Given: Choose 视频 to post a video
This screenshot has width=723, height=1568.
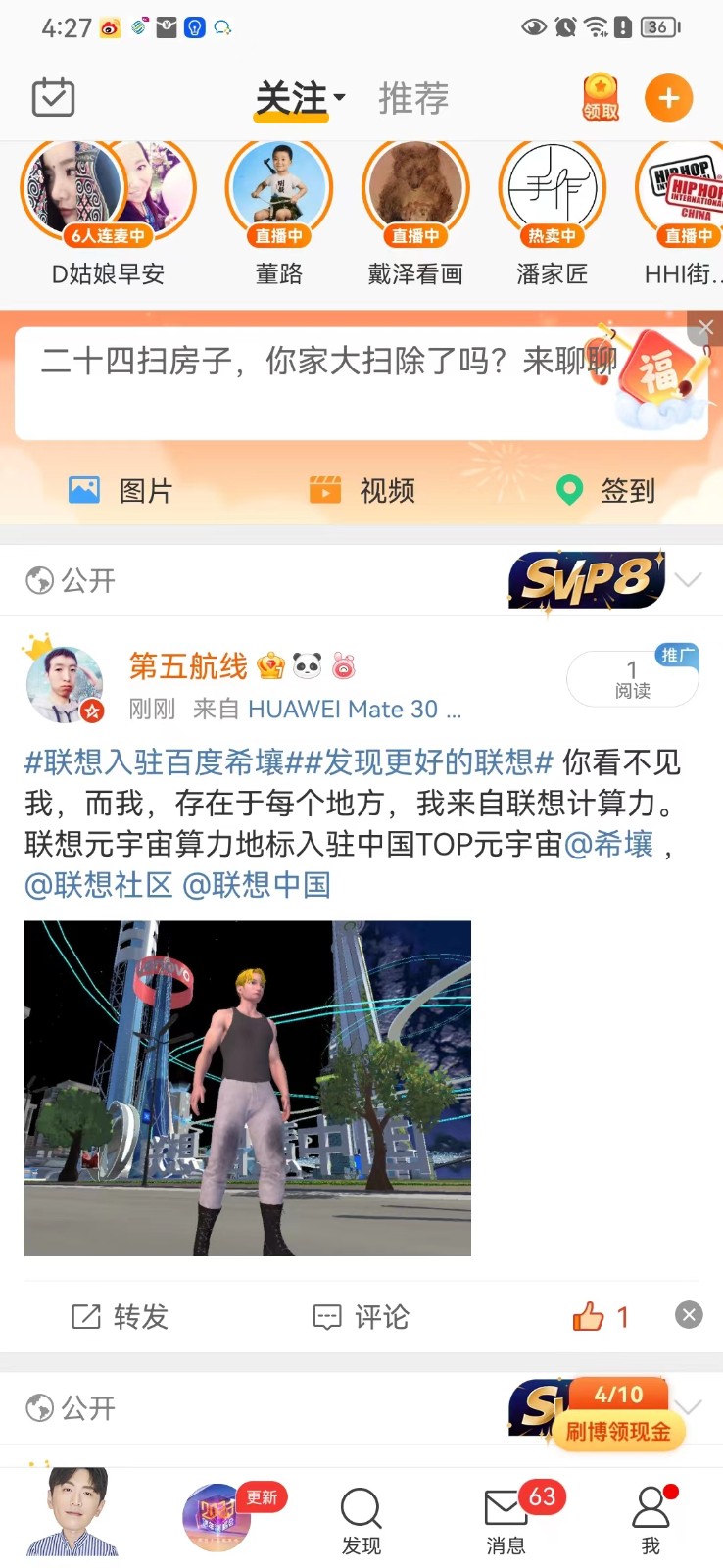Looking at the screenshot, I should 362,490.
